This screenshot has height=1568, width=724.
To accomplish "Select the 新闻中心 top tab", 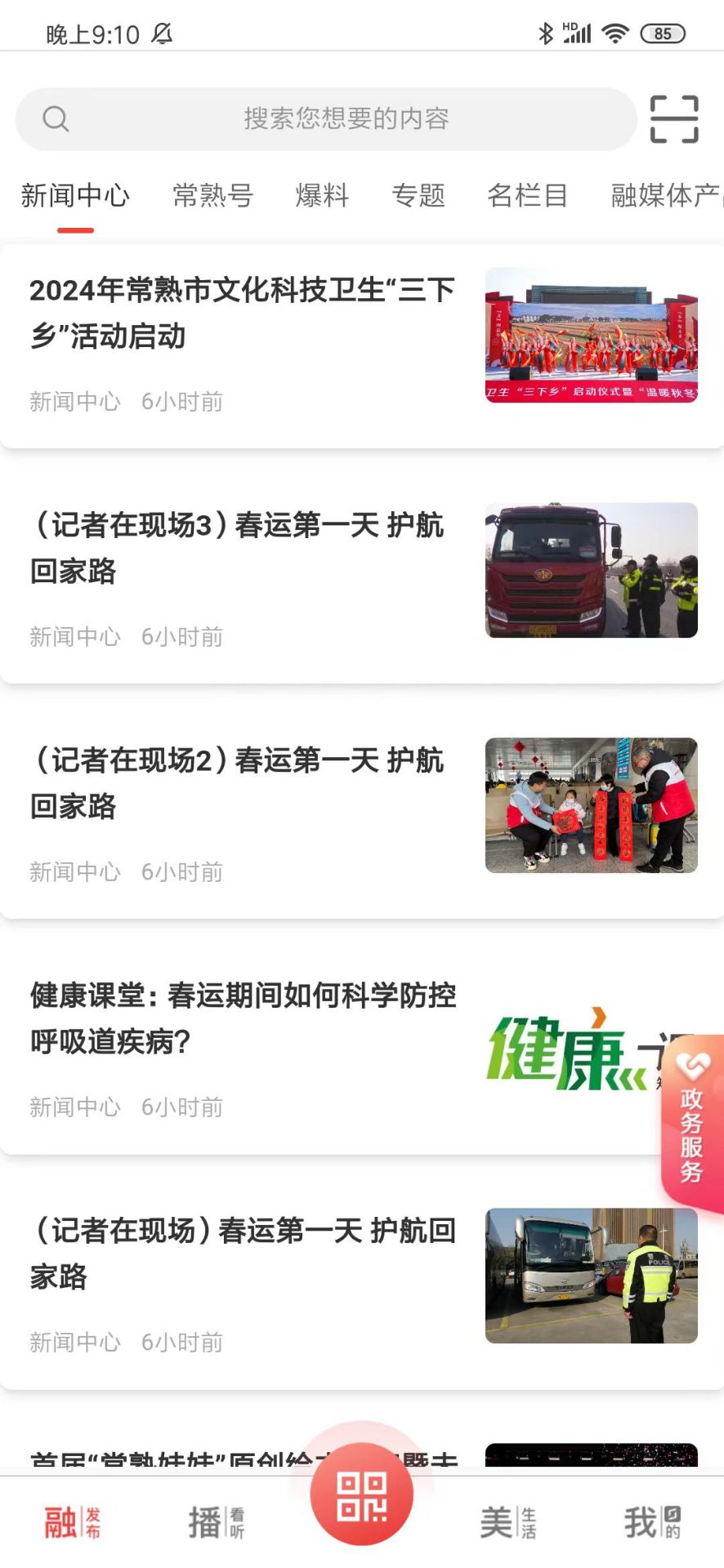I will pyautogui.click(x=75, y=196).
